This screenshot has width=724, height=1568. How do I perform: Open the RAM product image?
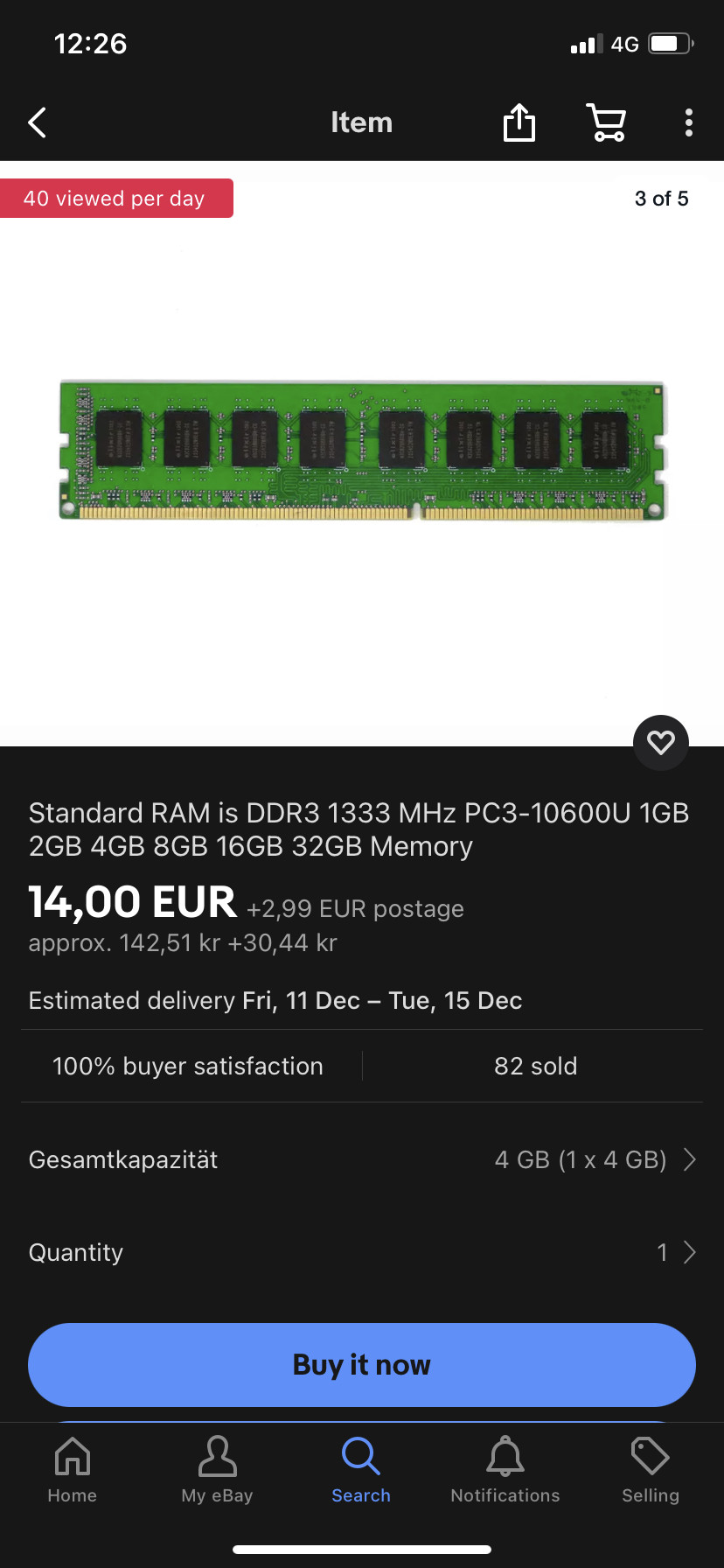pyautogui.click(x=362, y=451)
